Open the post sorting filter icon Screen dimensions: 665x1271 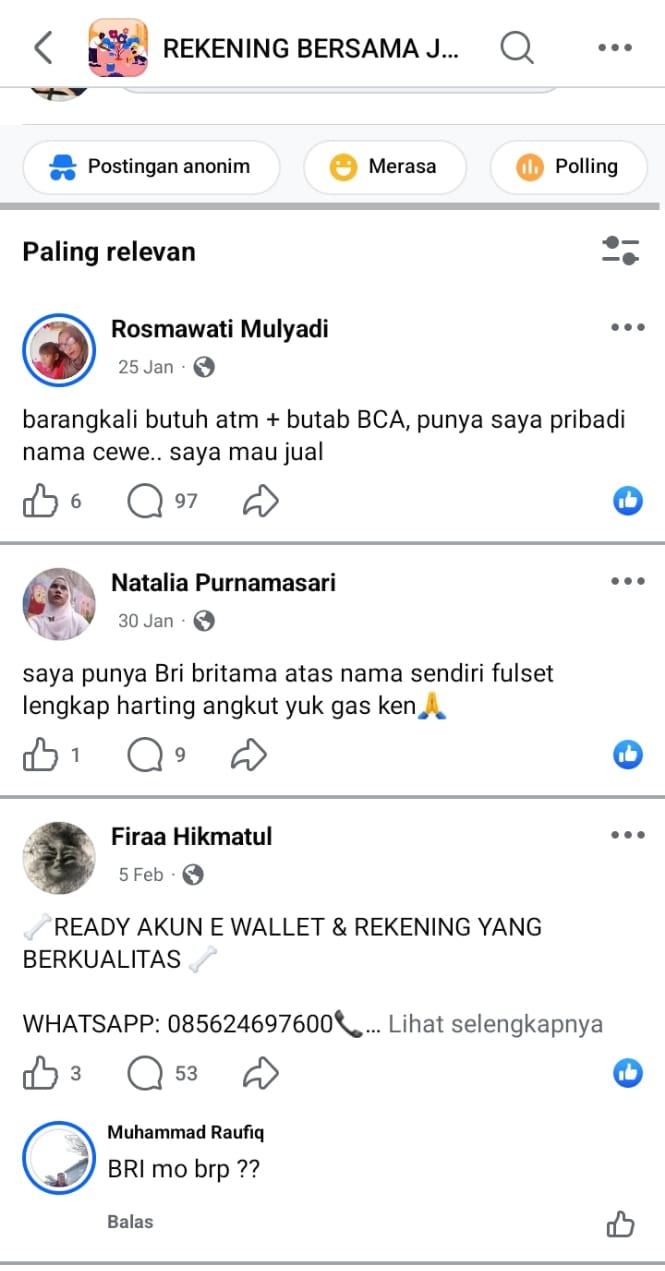620,251
